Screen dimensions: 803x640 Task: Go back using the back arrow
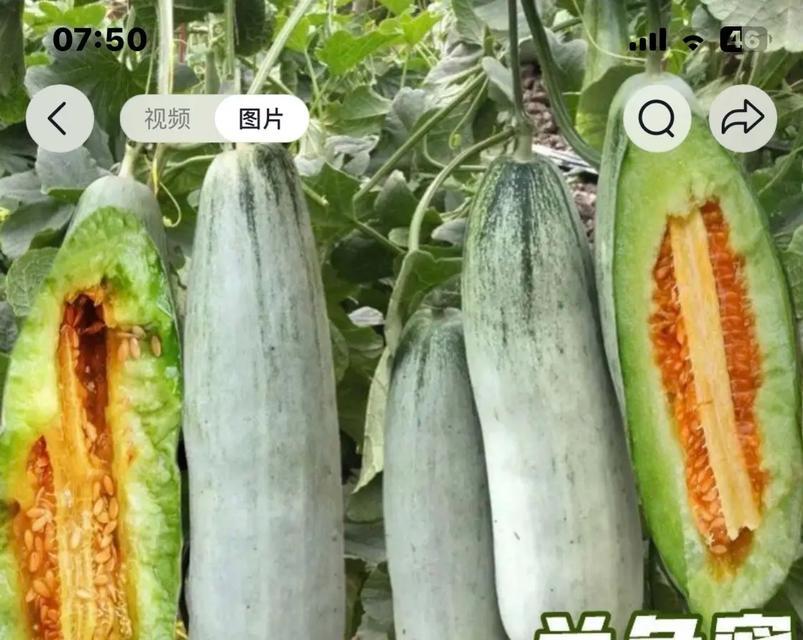(x=59, y=119)
